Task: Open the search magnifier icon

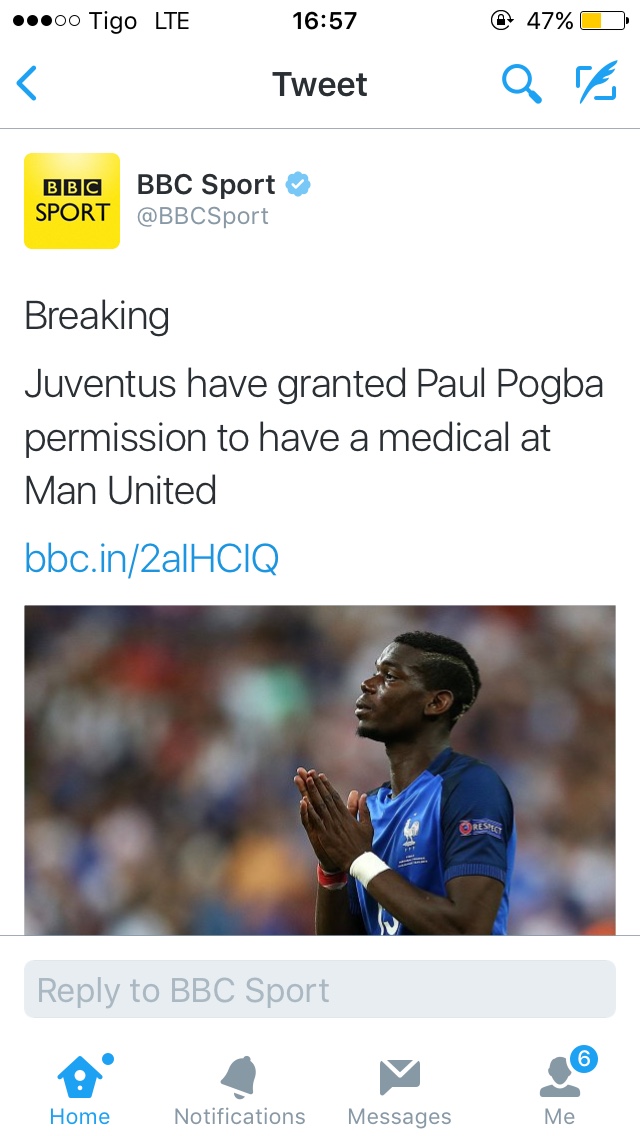Action: [x=521, y=84]
